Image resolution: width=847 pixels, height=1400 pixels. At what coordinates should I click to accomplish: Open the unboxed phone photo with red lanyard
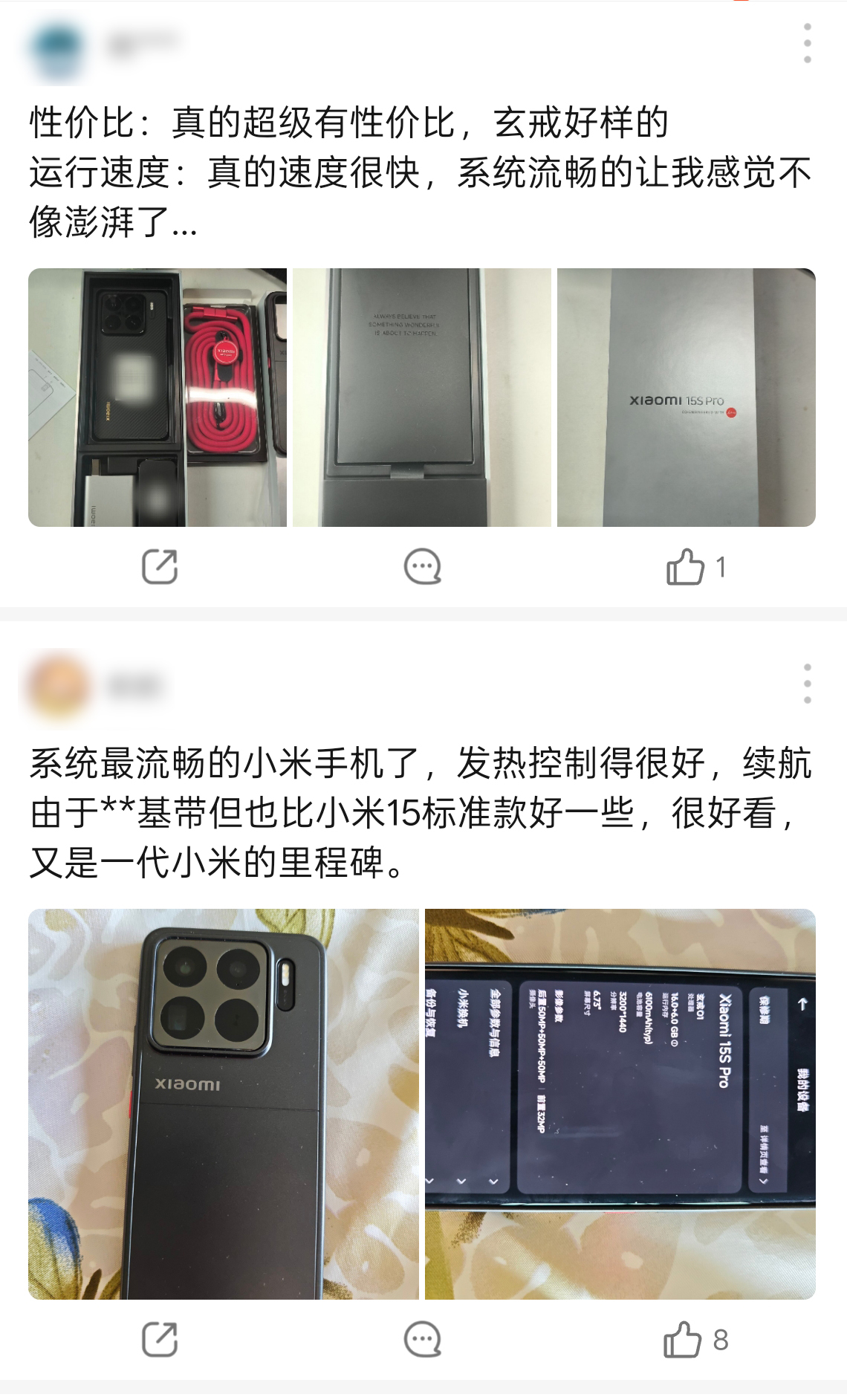[x=158, y=398]
